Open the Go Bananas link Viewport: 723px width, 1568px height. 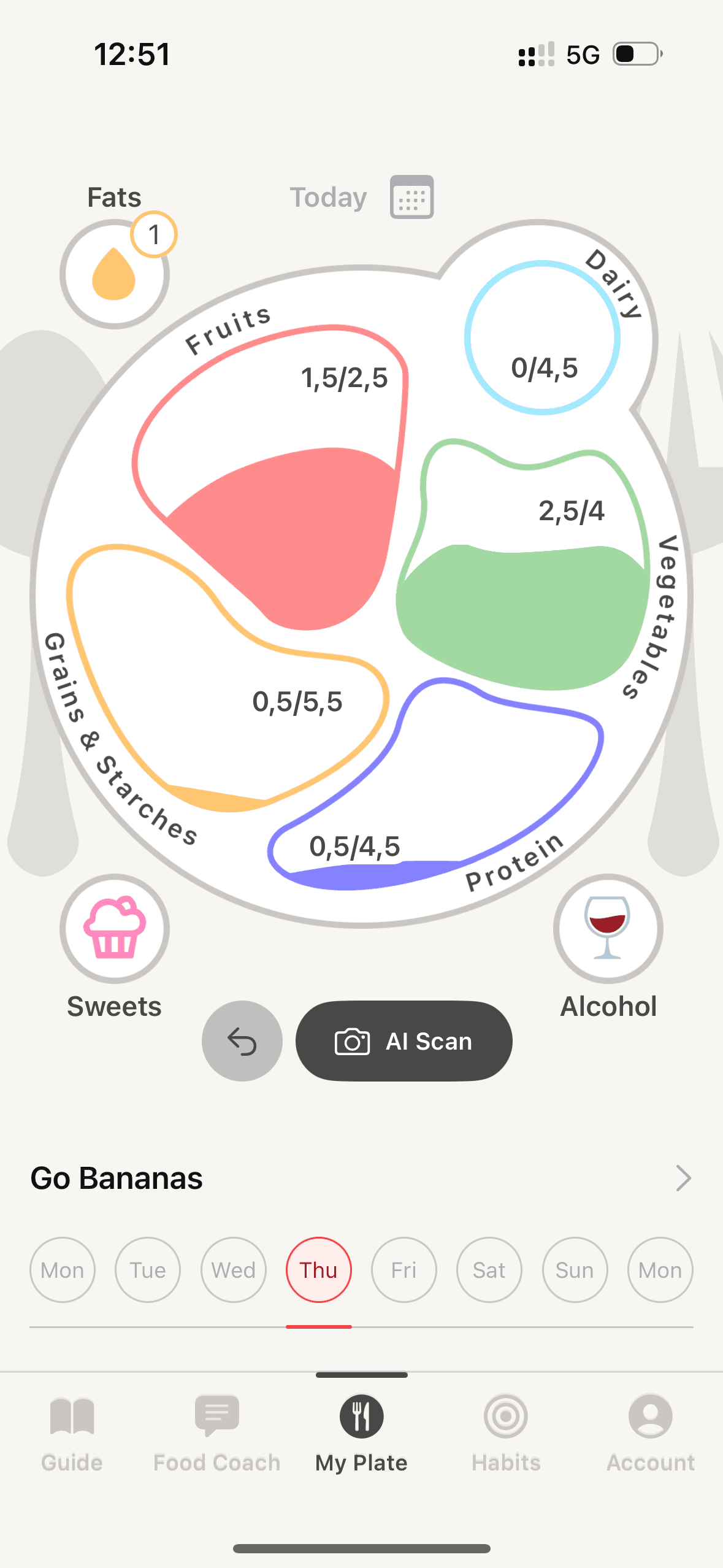pos(117,1178)
